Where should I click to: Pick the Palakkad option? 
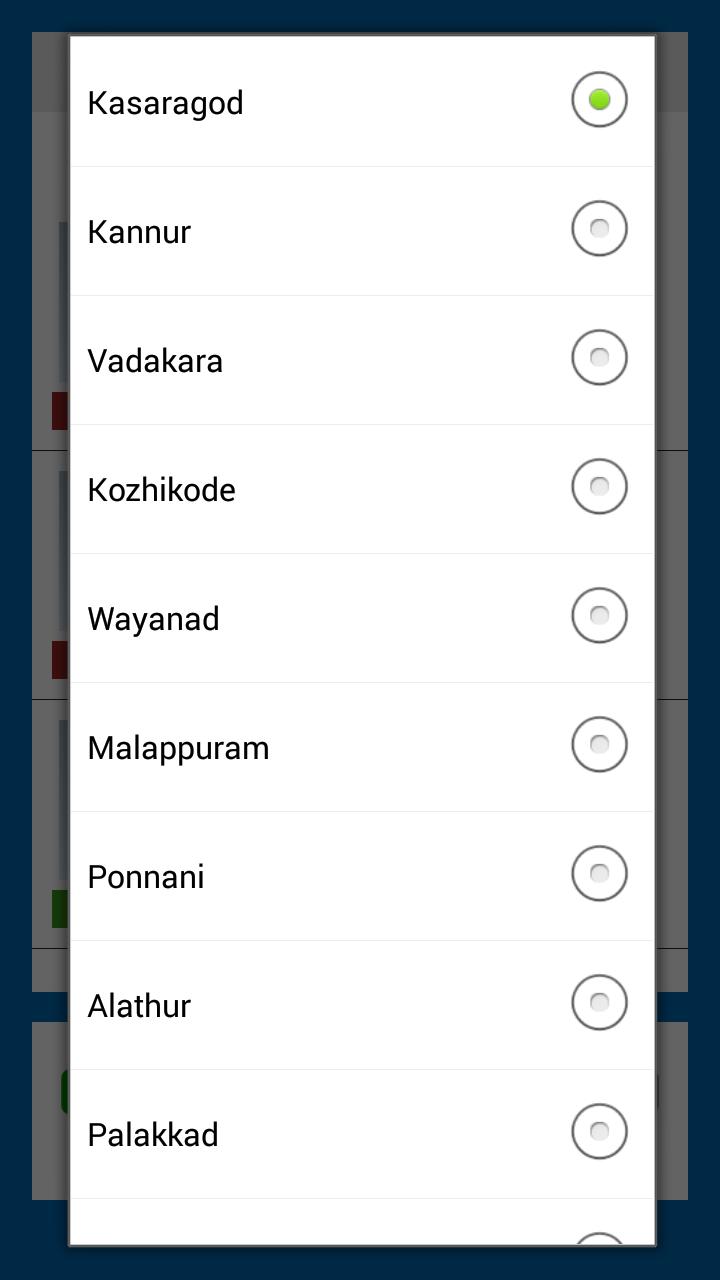pyautogui.click(x=598, y=1132)
